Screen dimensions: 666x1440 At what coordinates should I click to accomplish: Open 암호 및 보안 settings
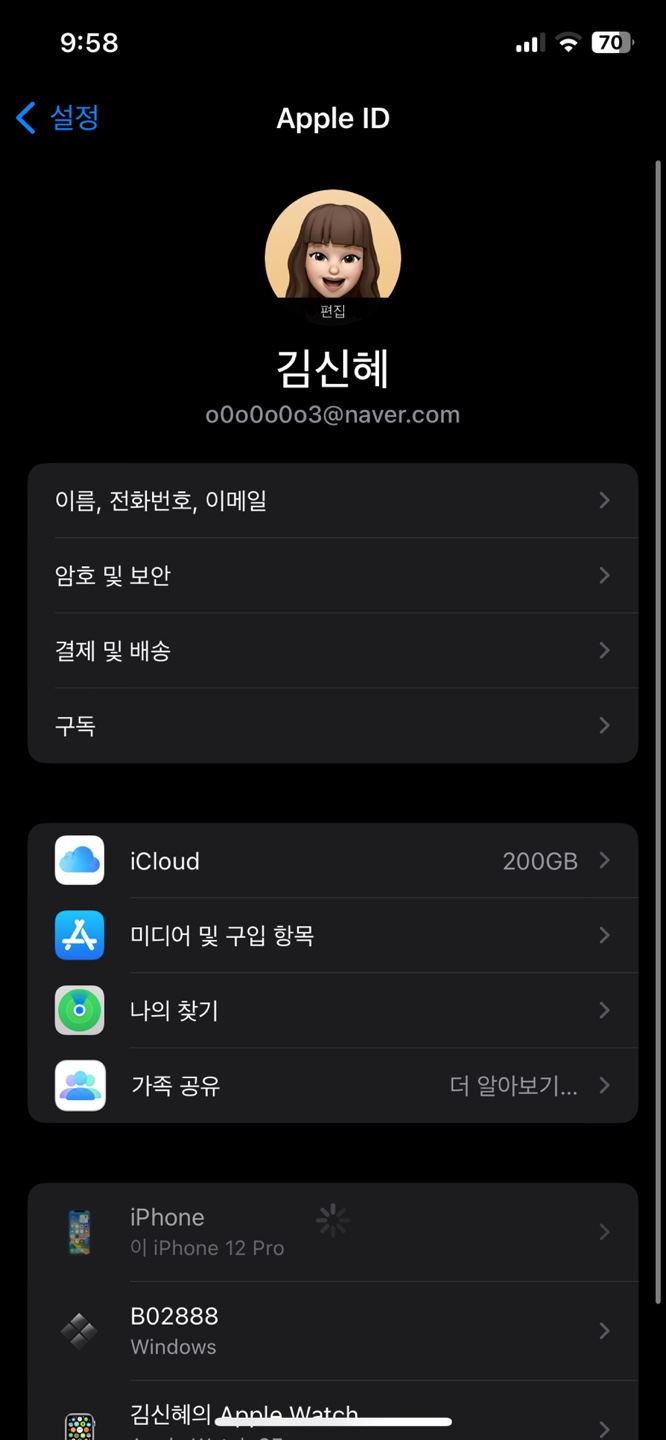(333, 575)
